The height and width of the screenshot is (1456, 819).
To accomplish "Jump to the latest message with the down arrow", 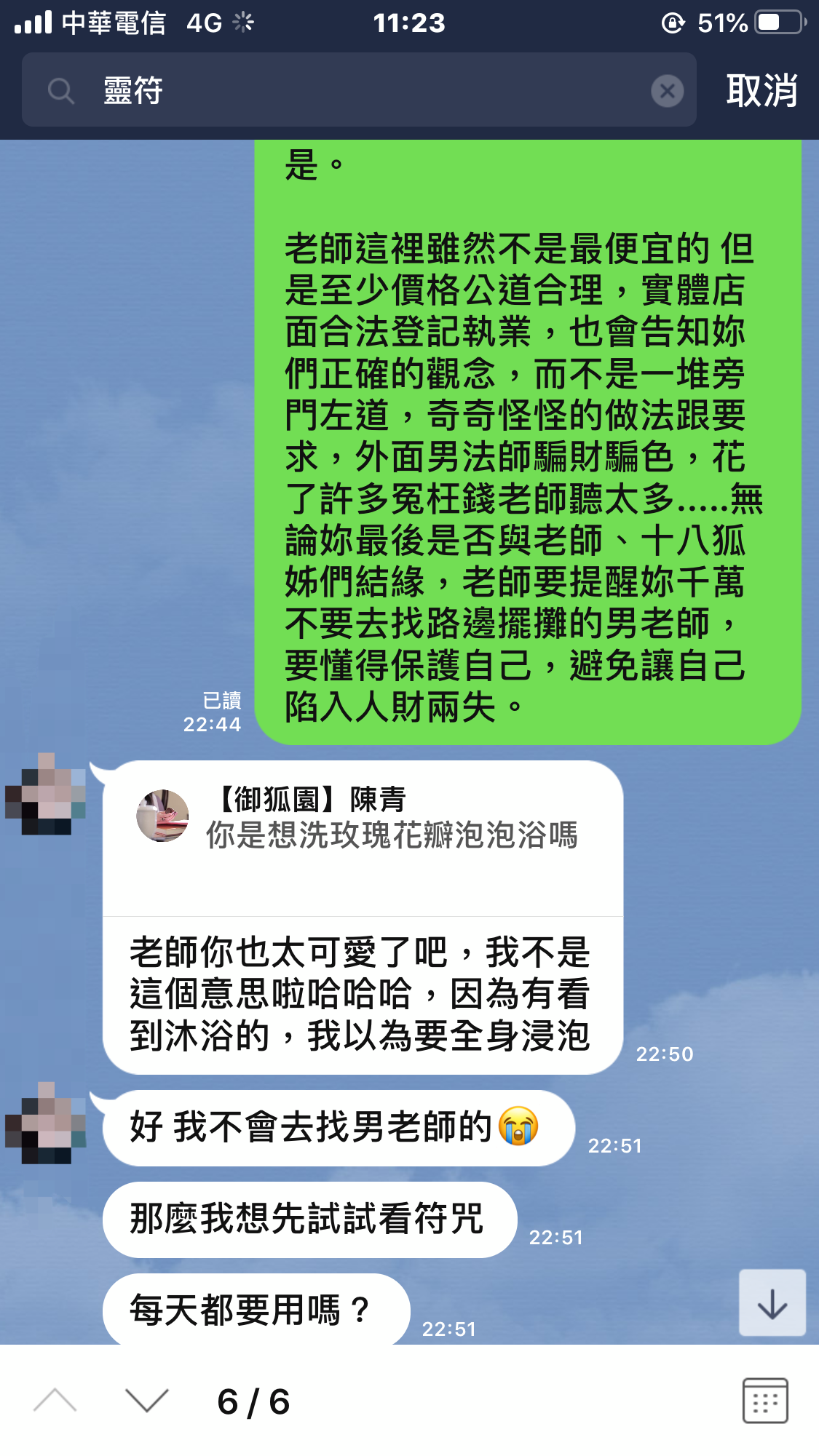I will click(x=772, y=1303).
